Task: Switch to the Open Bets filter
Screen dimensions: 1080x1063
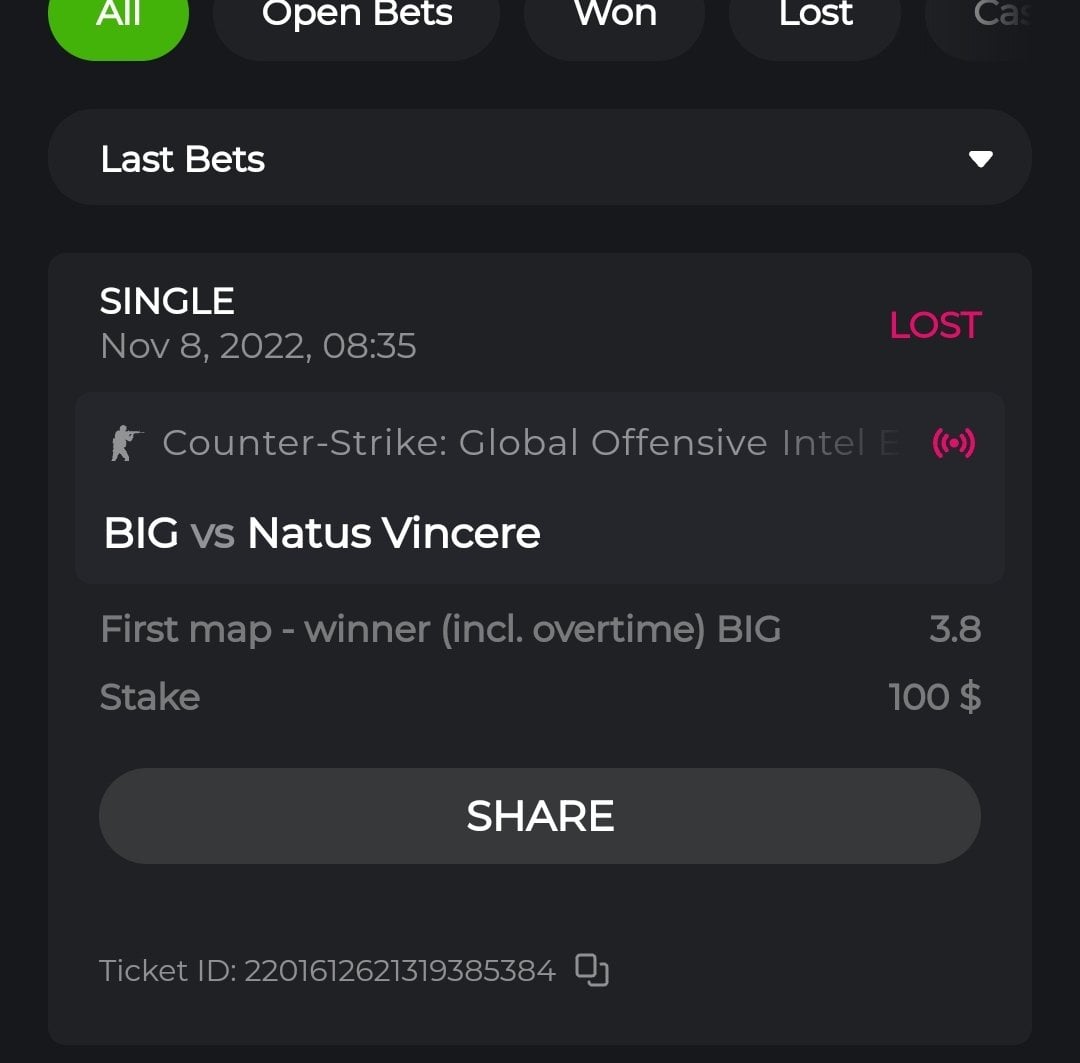Action: [x=356, y=20]
